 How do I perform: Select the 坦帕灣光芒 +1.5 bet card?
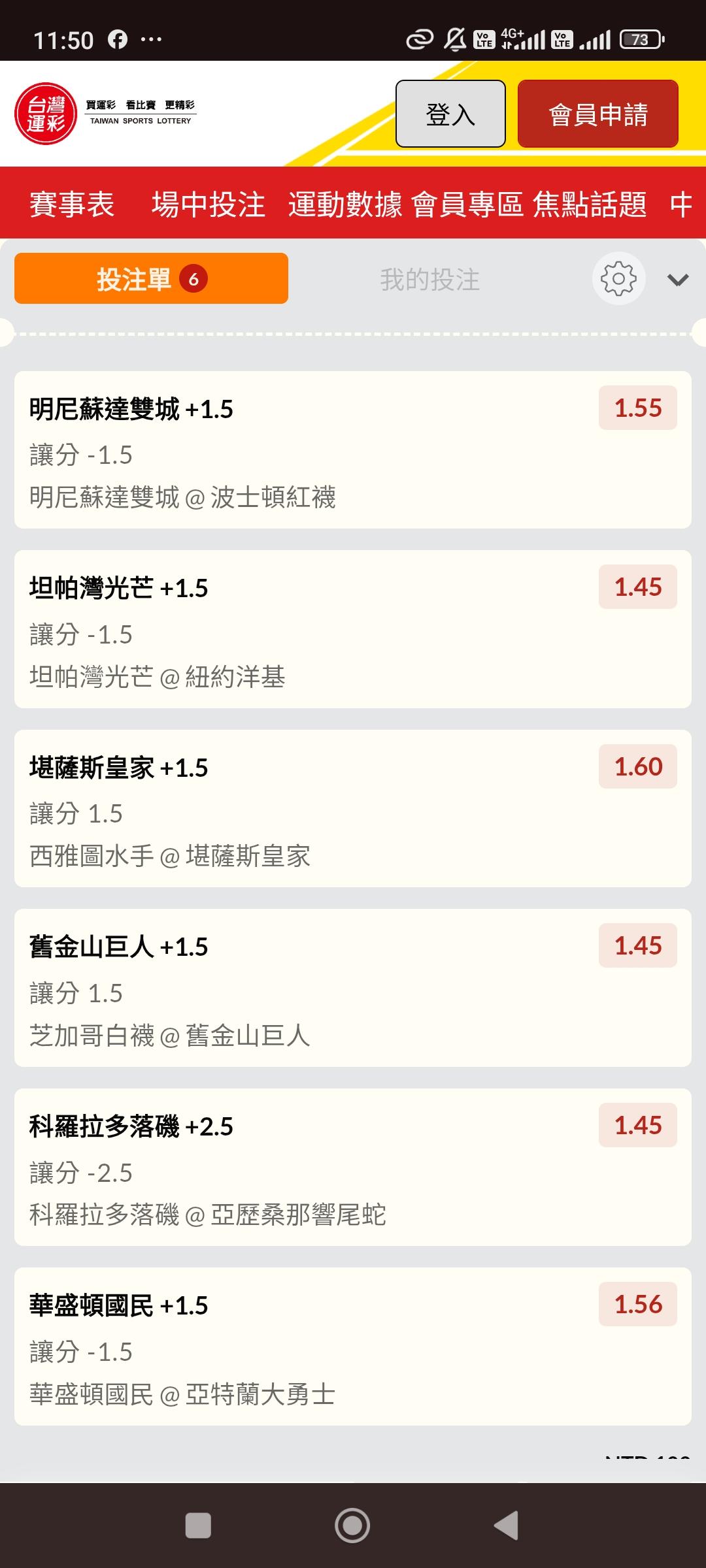point(353,629)
